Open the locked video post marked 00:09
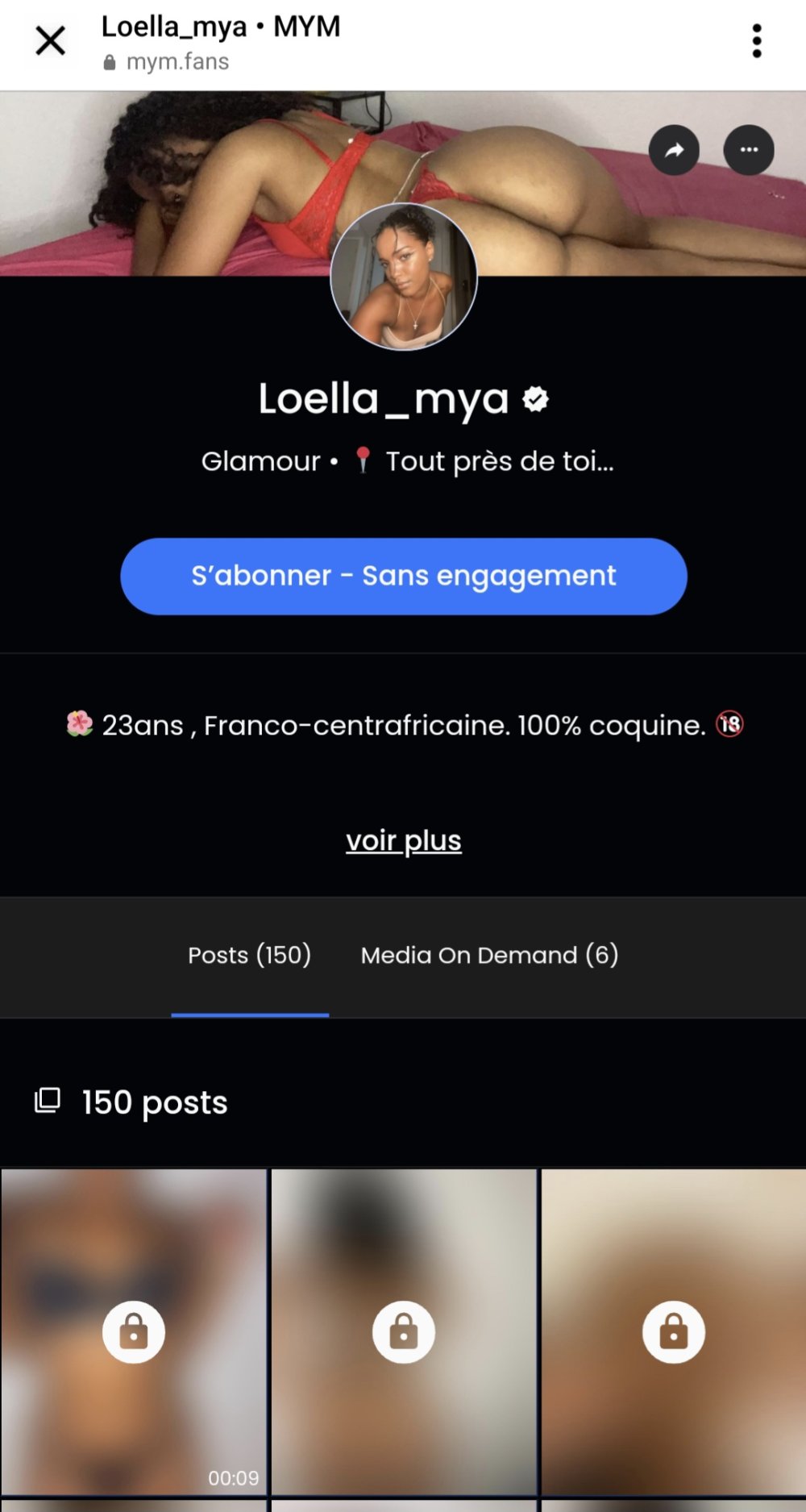 [134, 1331]
